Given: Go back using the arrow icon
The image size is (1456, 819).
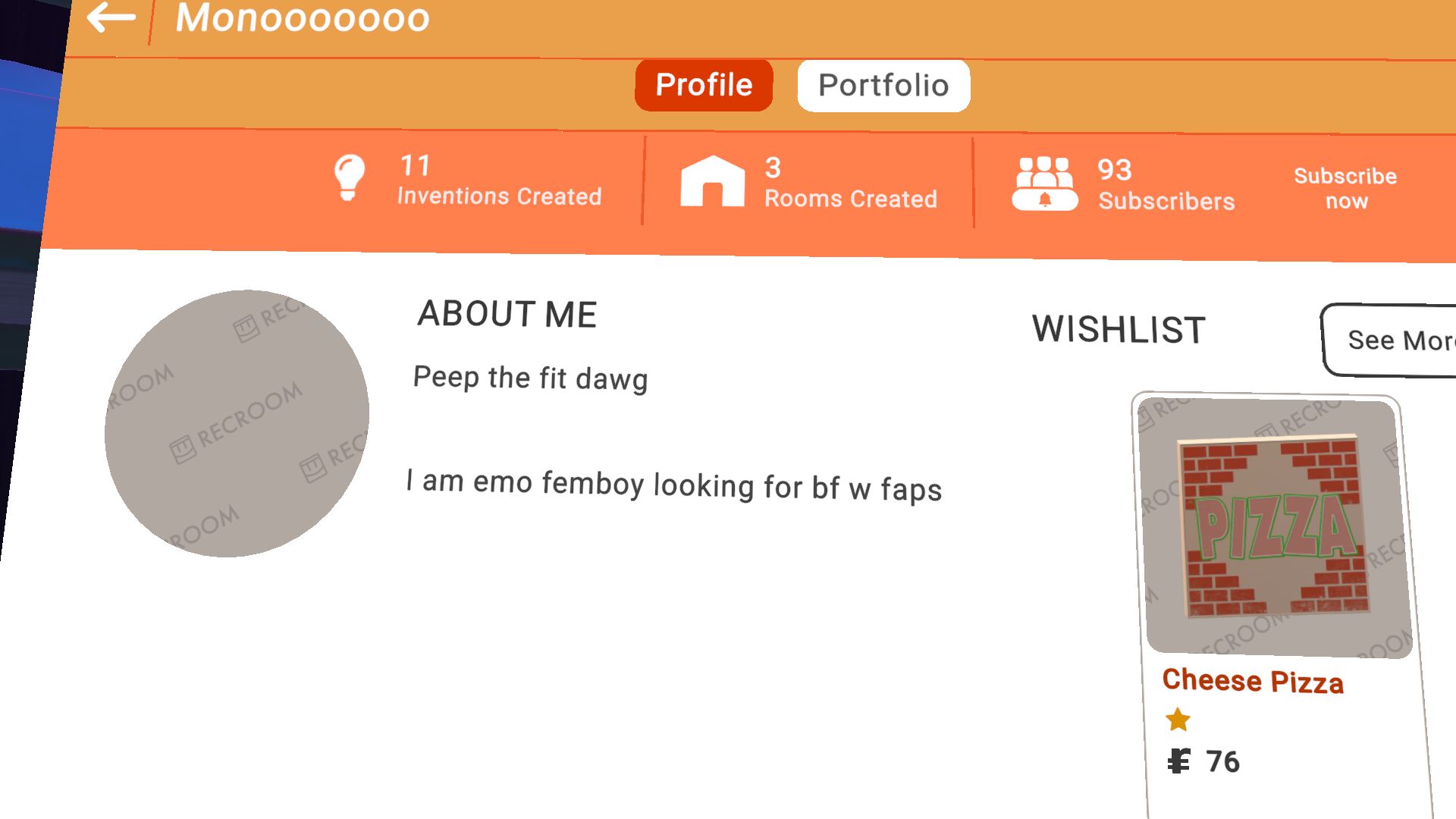Looking at the screenshot, I should click(111, 17).
